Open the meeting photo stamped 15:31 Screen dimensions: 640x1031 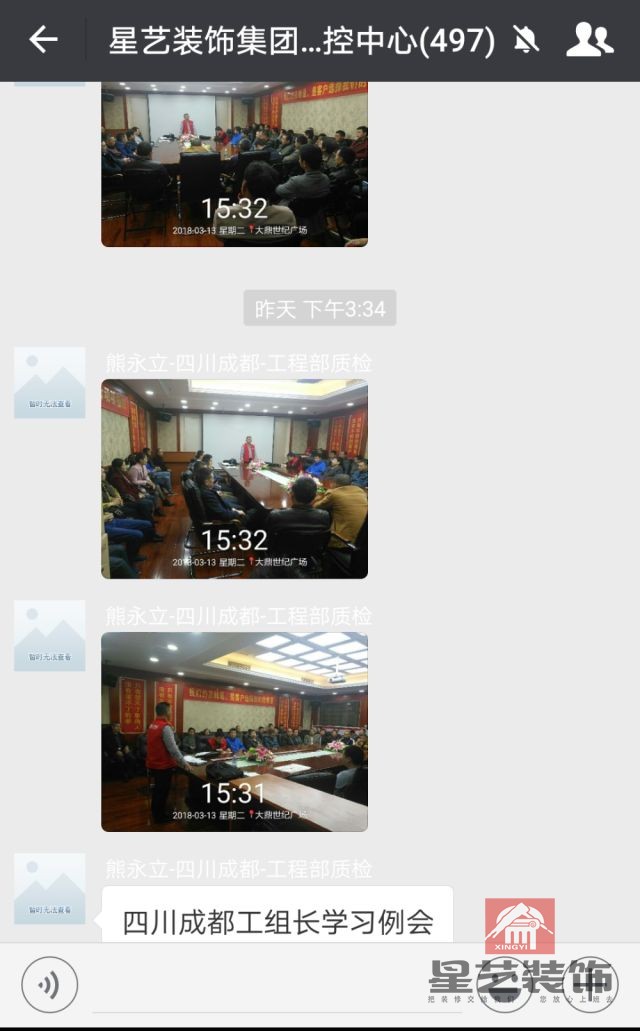click(x=234, y=731)
